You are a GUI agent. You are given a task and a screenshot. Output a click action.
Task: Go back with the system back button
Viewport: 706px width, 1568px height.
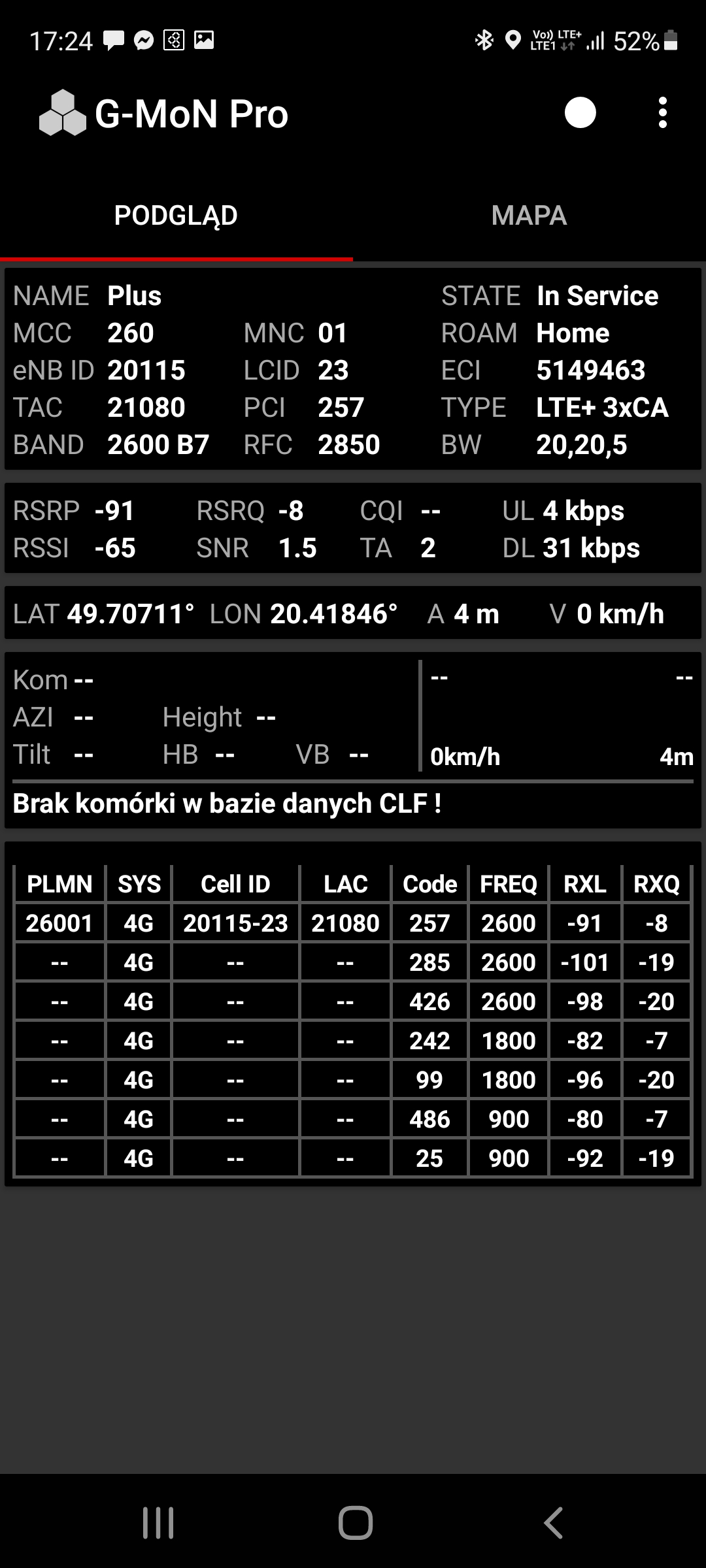(x=553, y=1523)
